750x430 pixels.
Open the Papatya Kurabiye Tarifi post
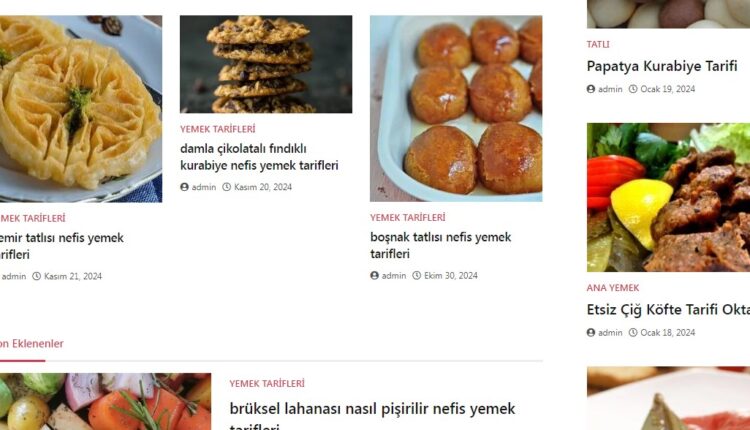[x=662, y=67]
